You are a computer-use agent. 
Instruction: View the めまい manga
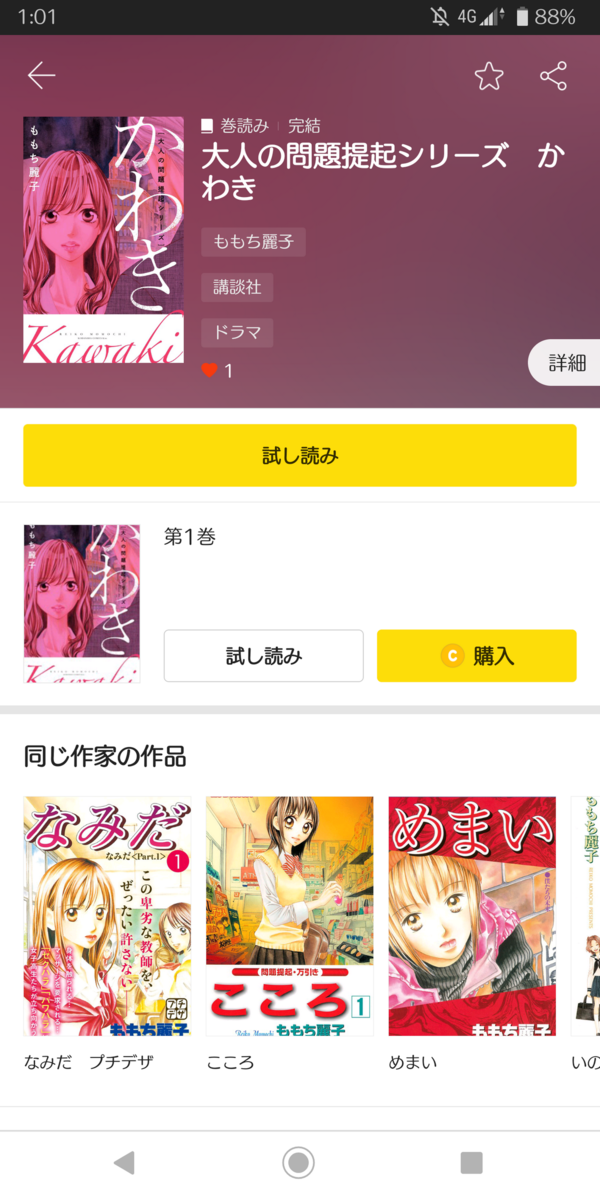471,915
